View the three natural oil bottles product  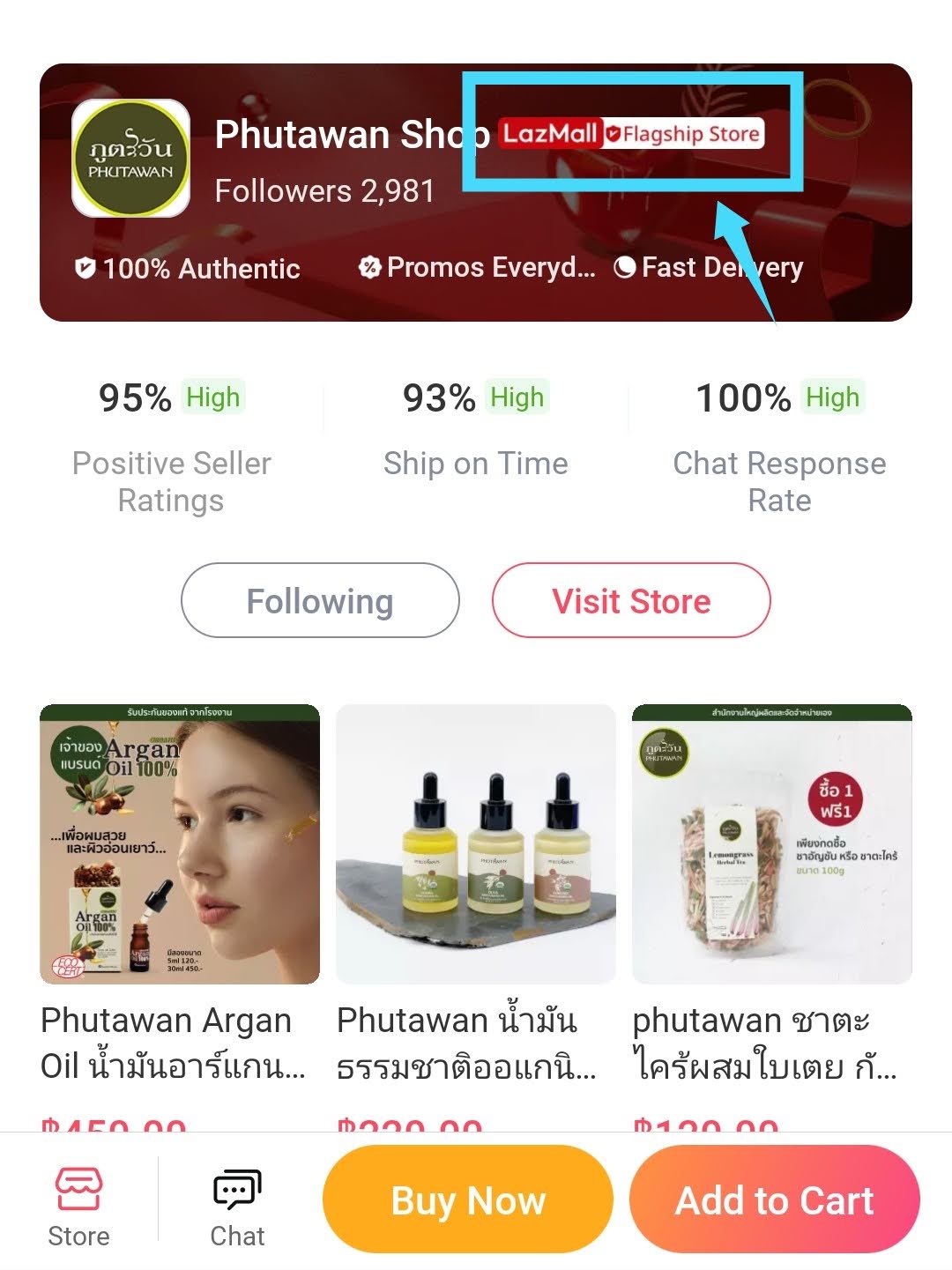pyautogui.click(x=476, y=843)
